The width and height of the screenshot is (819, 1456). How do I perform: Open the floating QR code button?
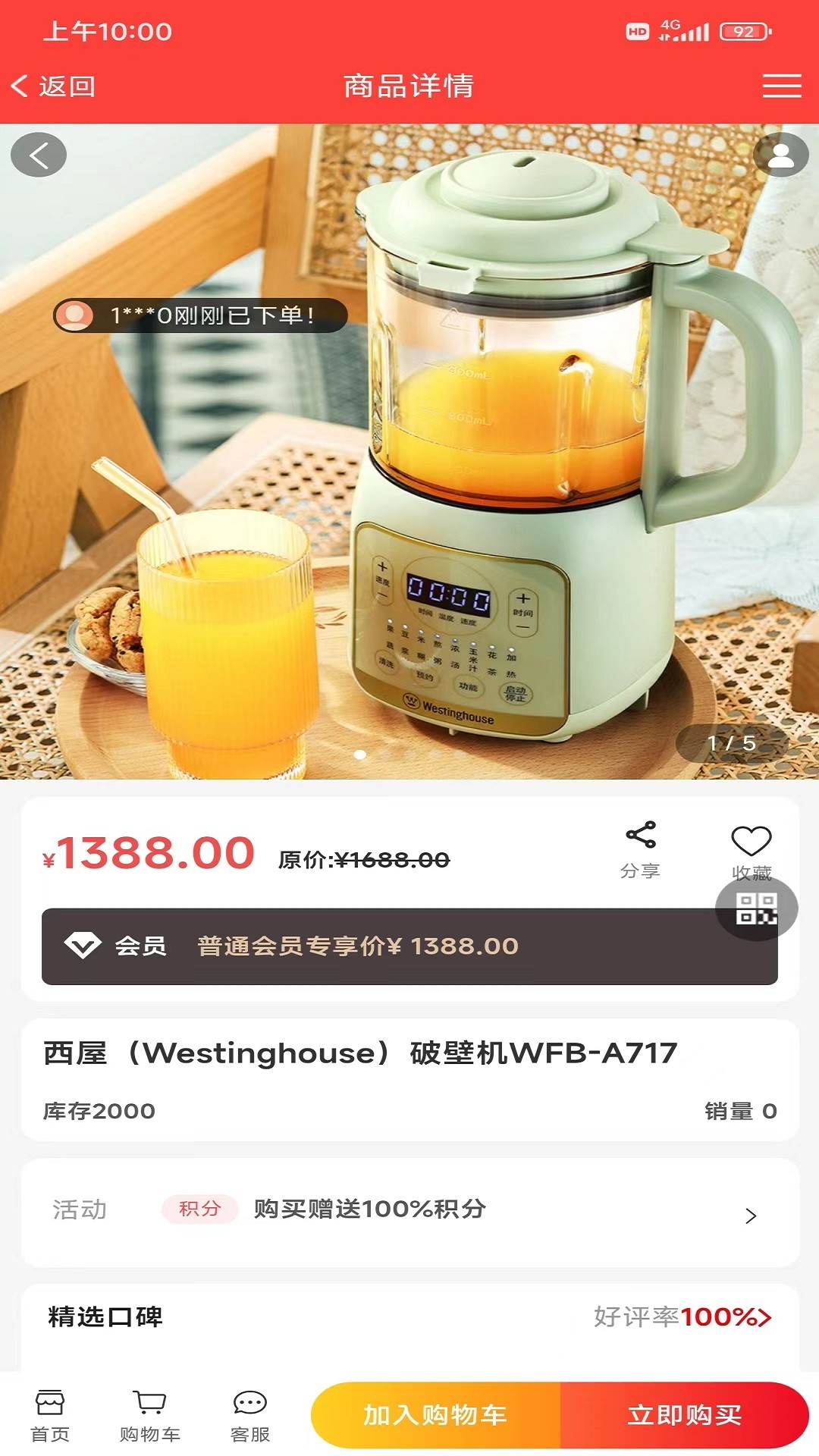pyautogui.click(x=756, y=908)
